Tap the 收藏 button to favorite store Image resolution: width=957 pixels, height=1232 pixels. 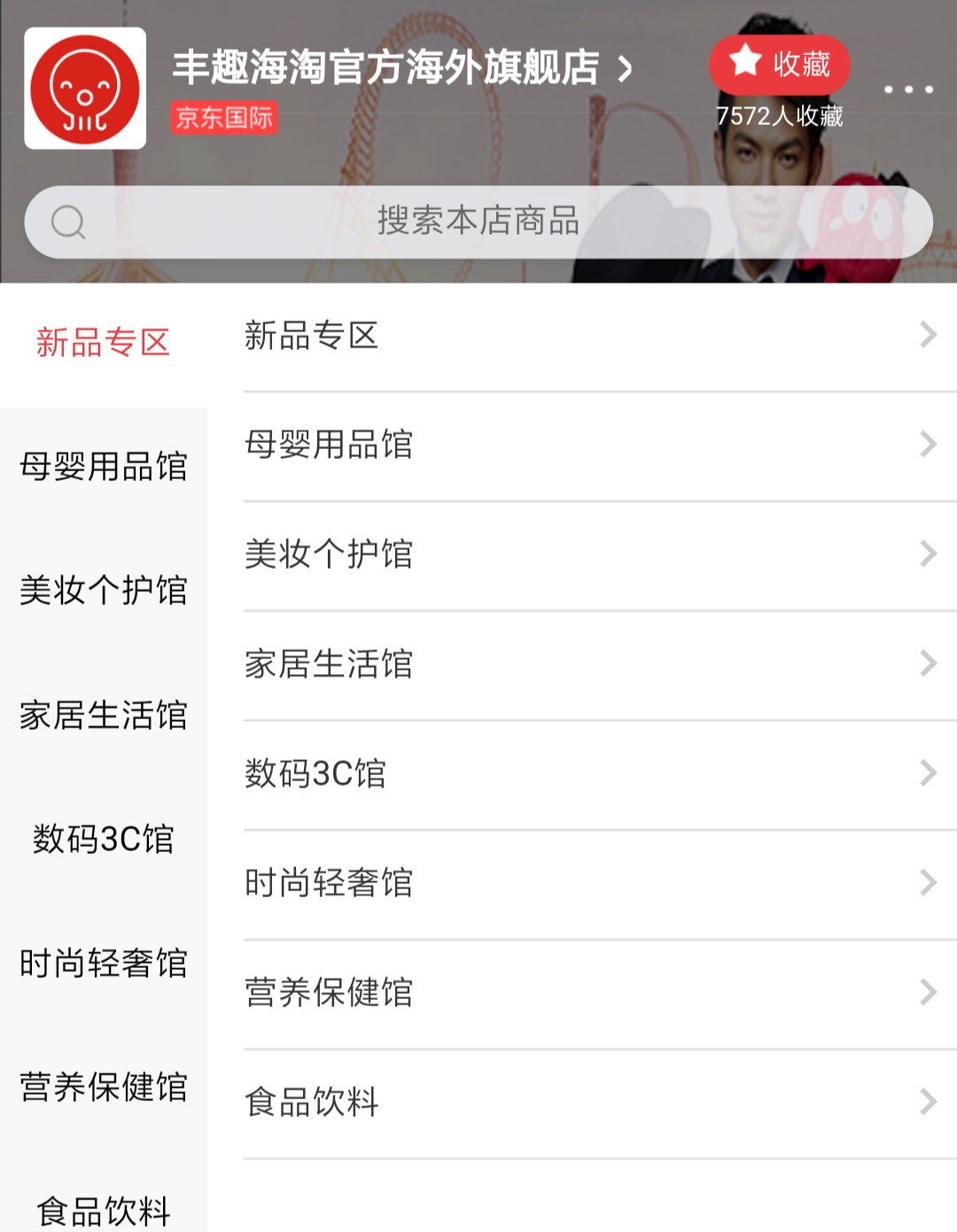(779, 64)
